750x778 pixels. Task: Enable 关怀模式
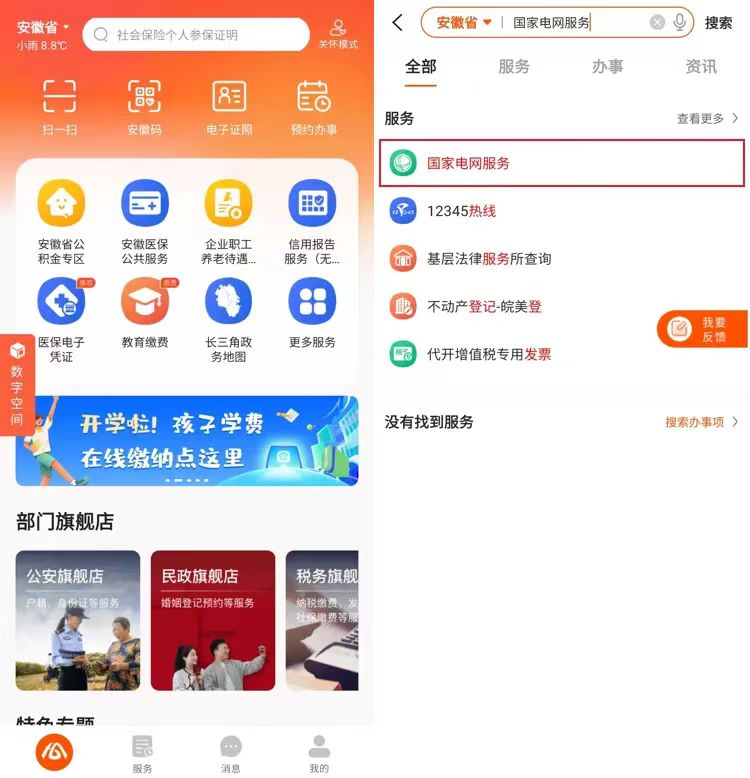338,34
